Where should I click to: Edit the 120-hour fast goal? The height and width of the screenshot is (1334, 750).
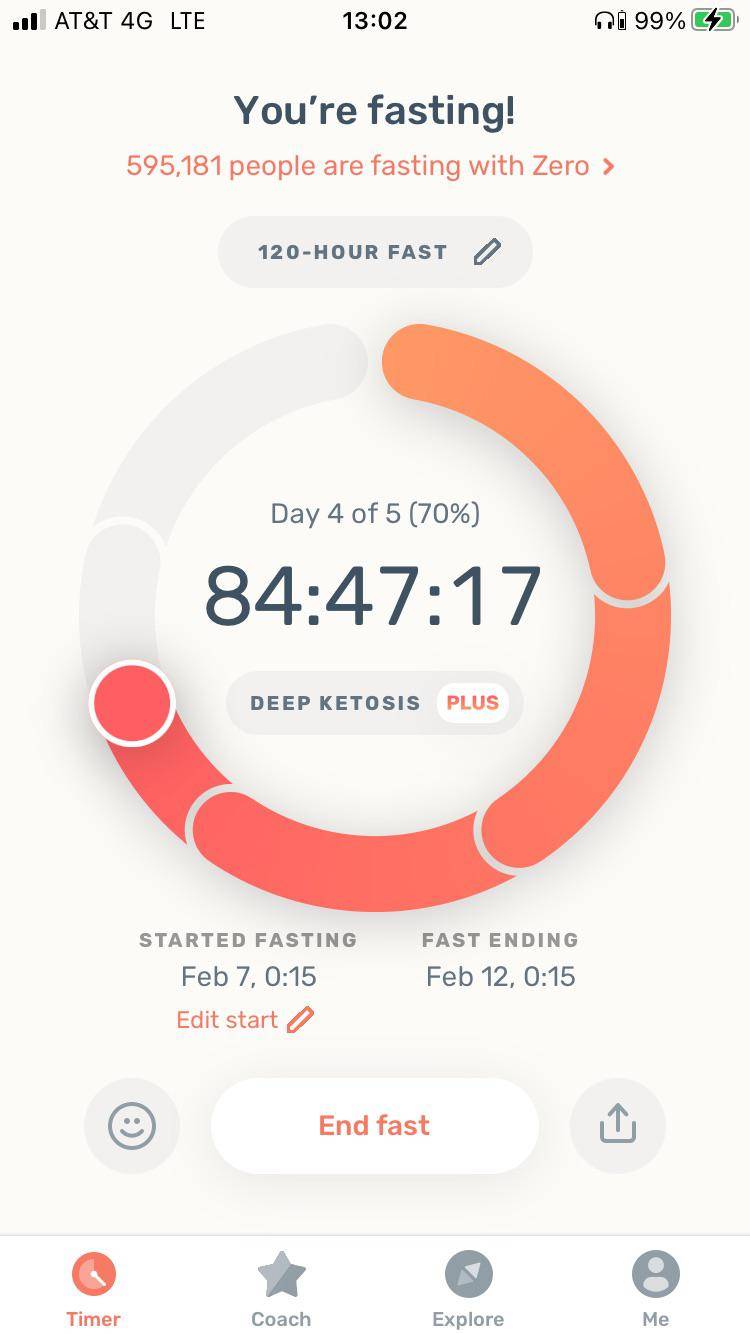coord(375,252)
